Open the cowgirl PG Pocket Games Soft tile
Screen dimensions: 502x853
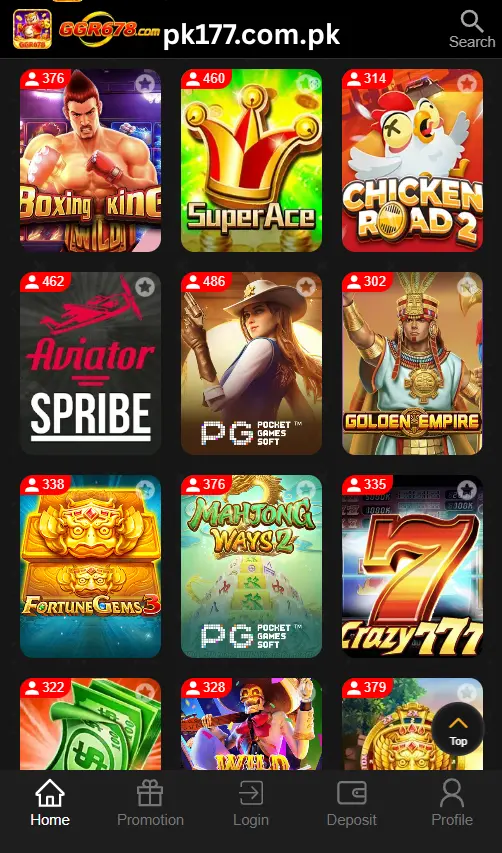tap(251, 363)
